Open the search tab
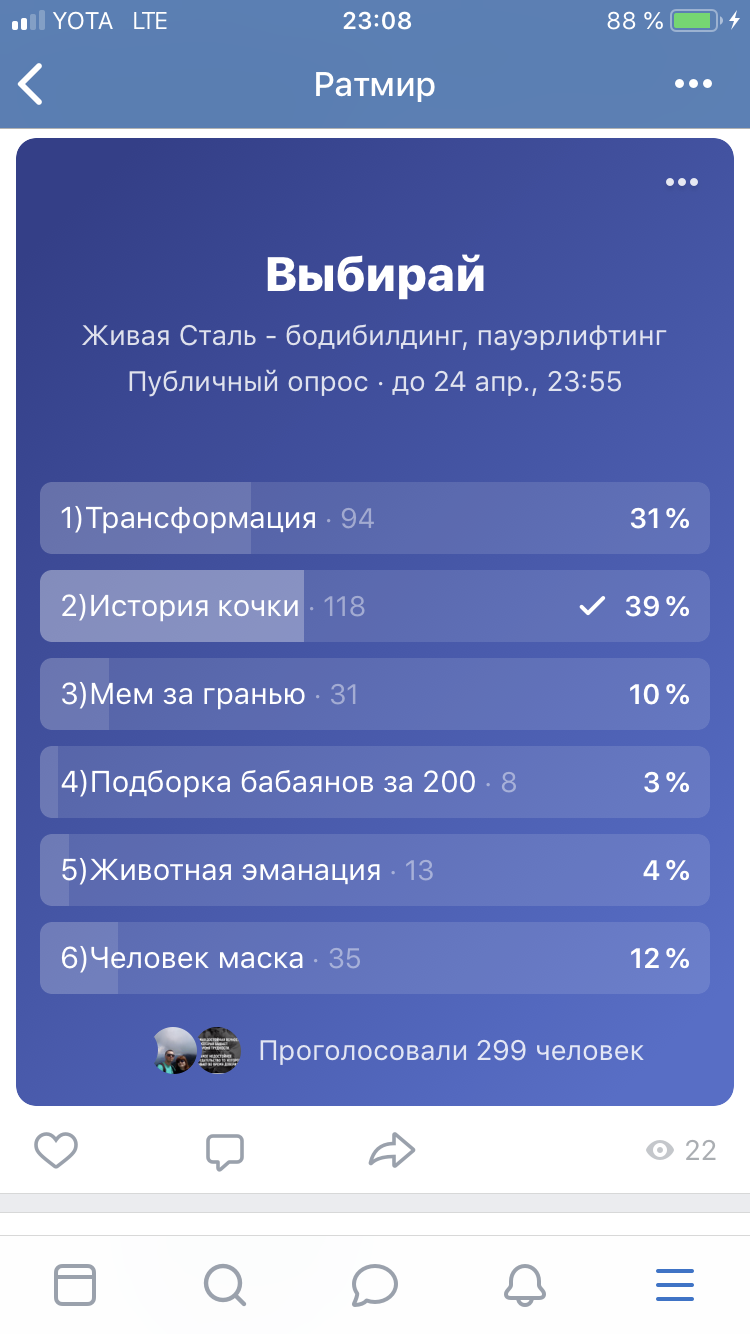 225,1284
